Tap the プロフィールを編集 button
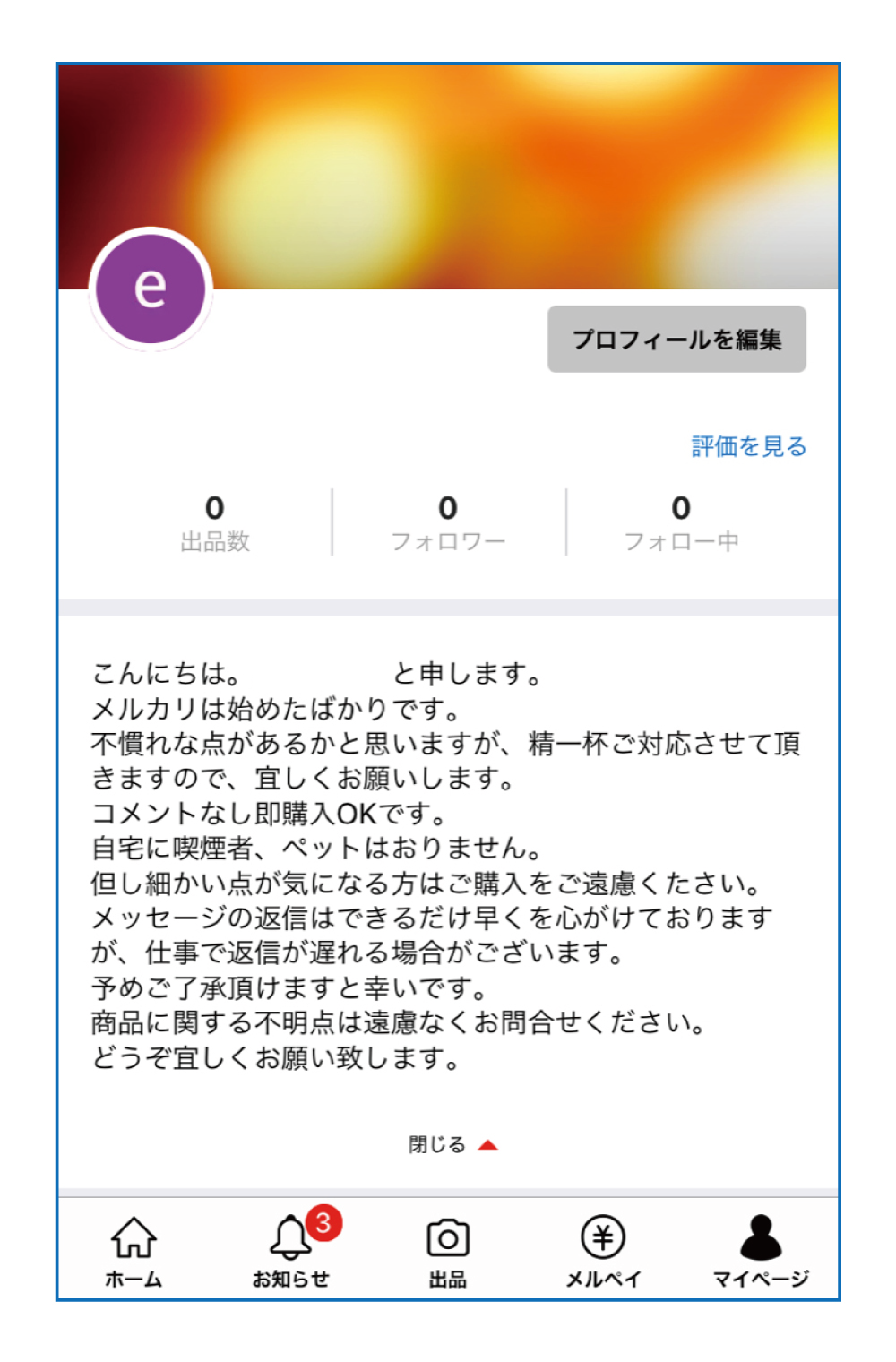Viewport: 896px width, 1362px height. (676, 340)
